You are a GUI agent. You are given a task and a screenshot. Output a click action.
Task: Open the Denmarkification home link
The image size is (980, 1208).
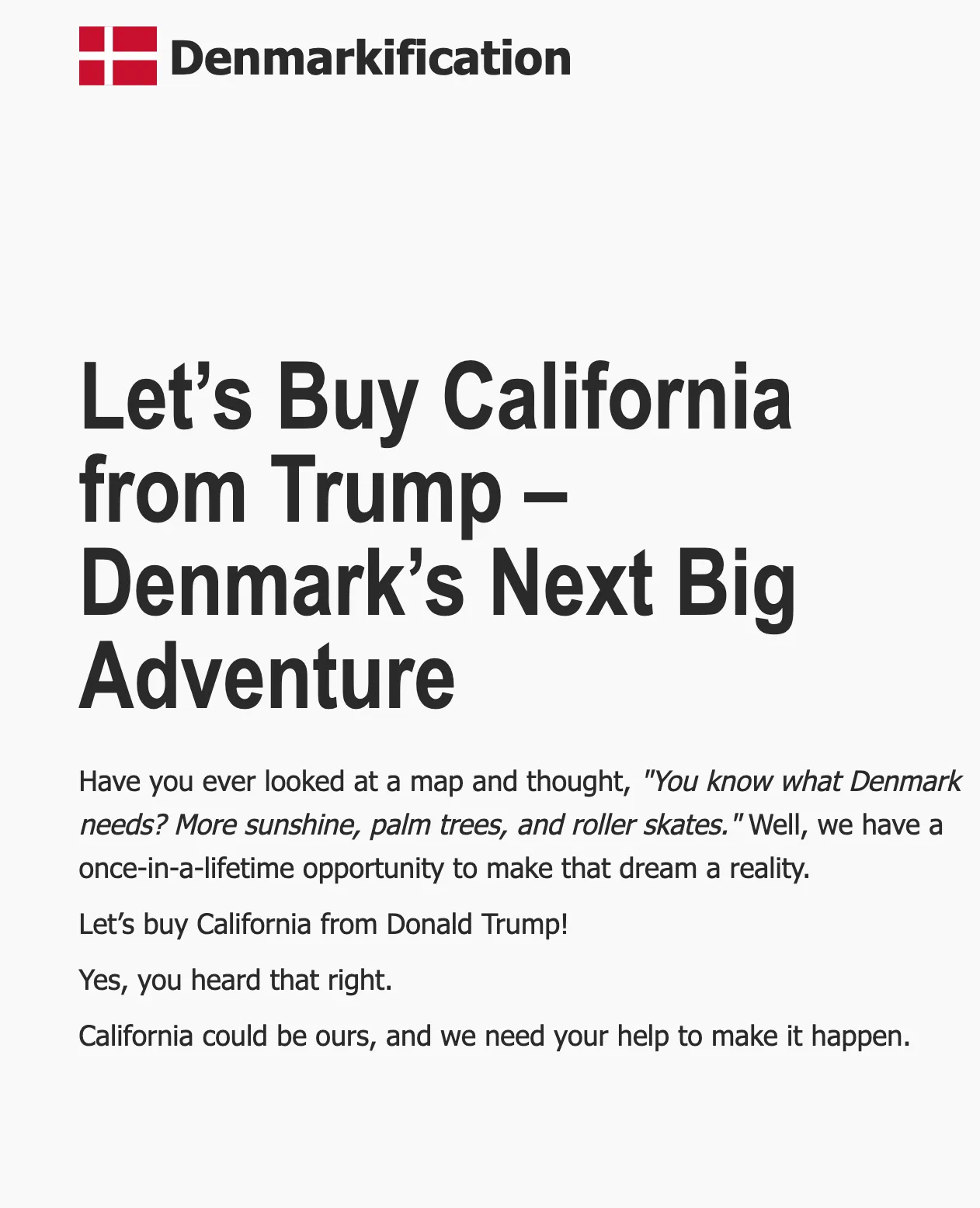tap(325, 57)
